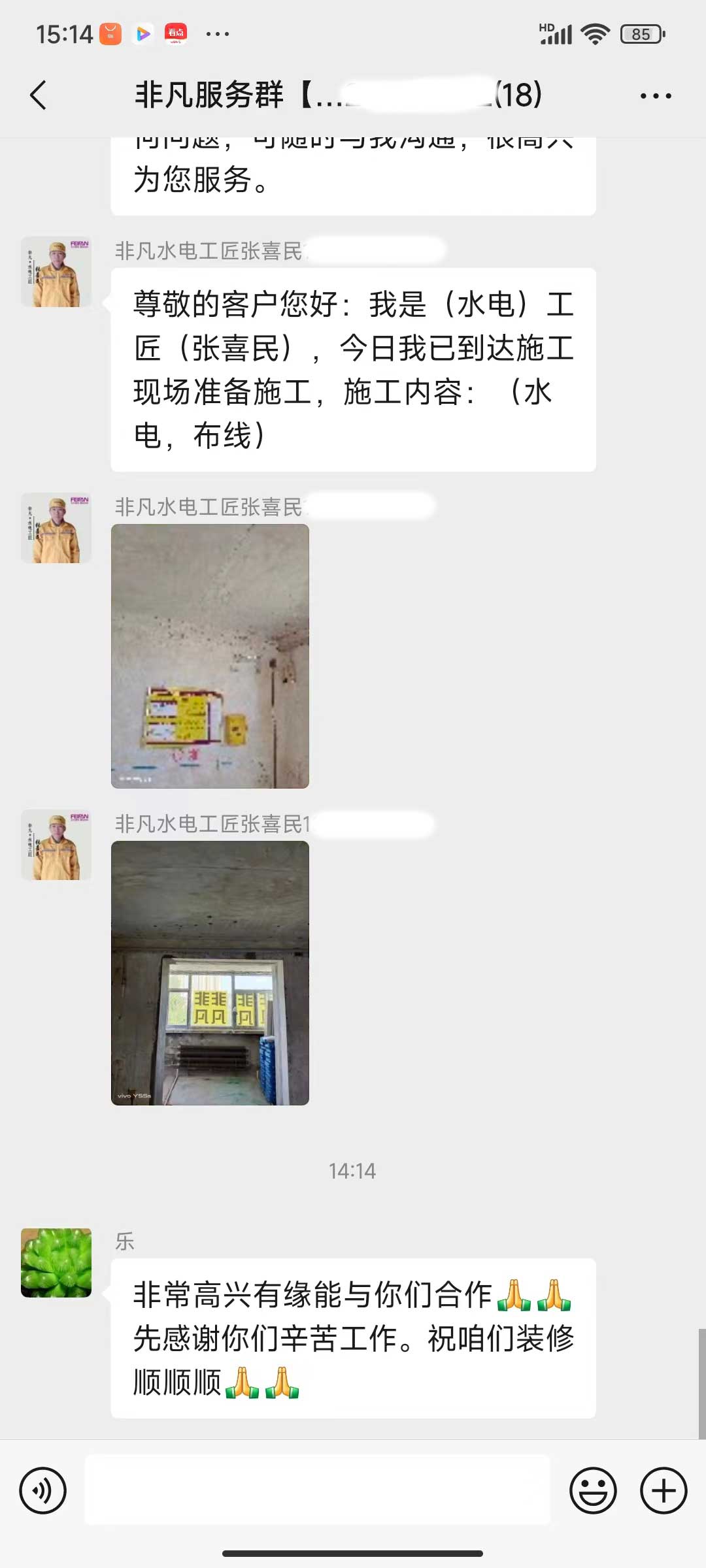Open the group chat overflow menu
This screenshot has height=1568, width=706.
point(655,96)
